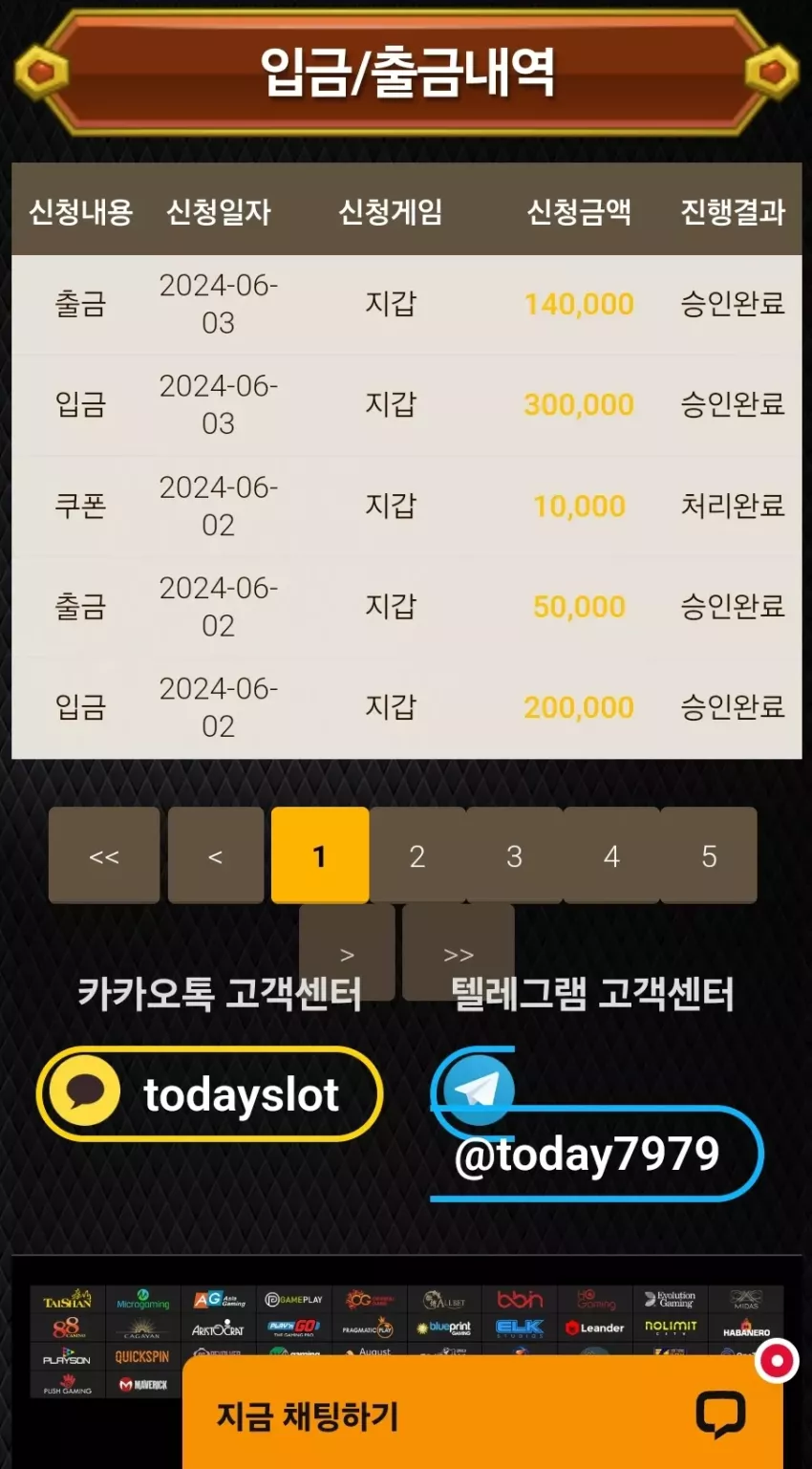Start live chat via 지금 채팅하기
This screenshot has width=812, height=1469.
pos(482,1414)
